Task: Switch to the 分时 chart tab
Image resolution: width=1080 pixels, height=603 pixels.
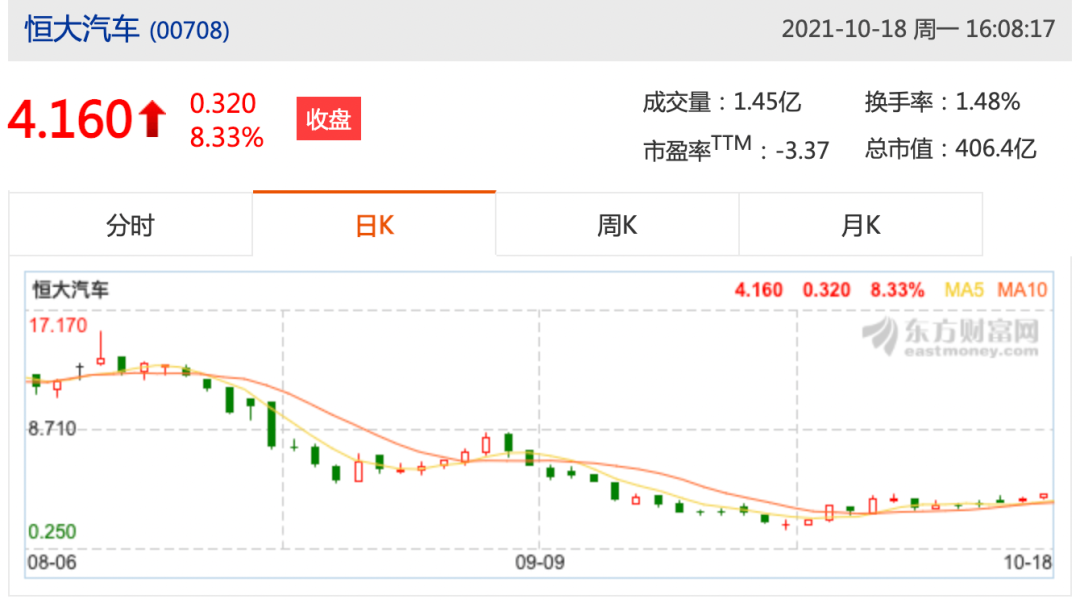Action: 130,225
